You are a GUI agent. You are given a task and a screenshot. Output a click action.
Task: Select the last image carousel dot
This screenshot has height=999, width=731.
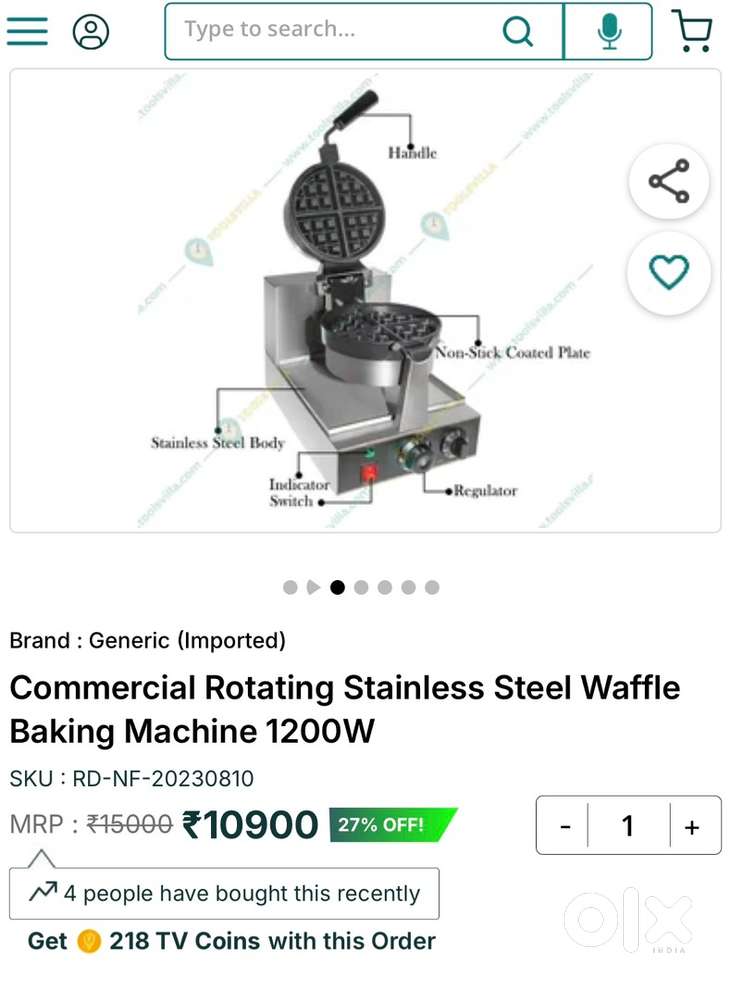point(432,588)
